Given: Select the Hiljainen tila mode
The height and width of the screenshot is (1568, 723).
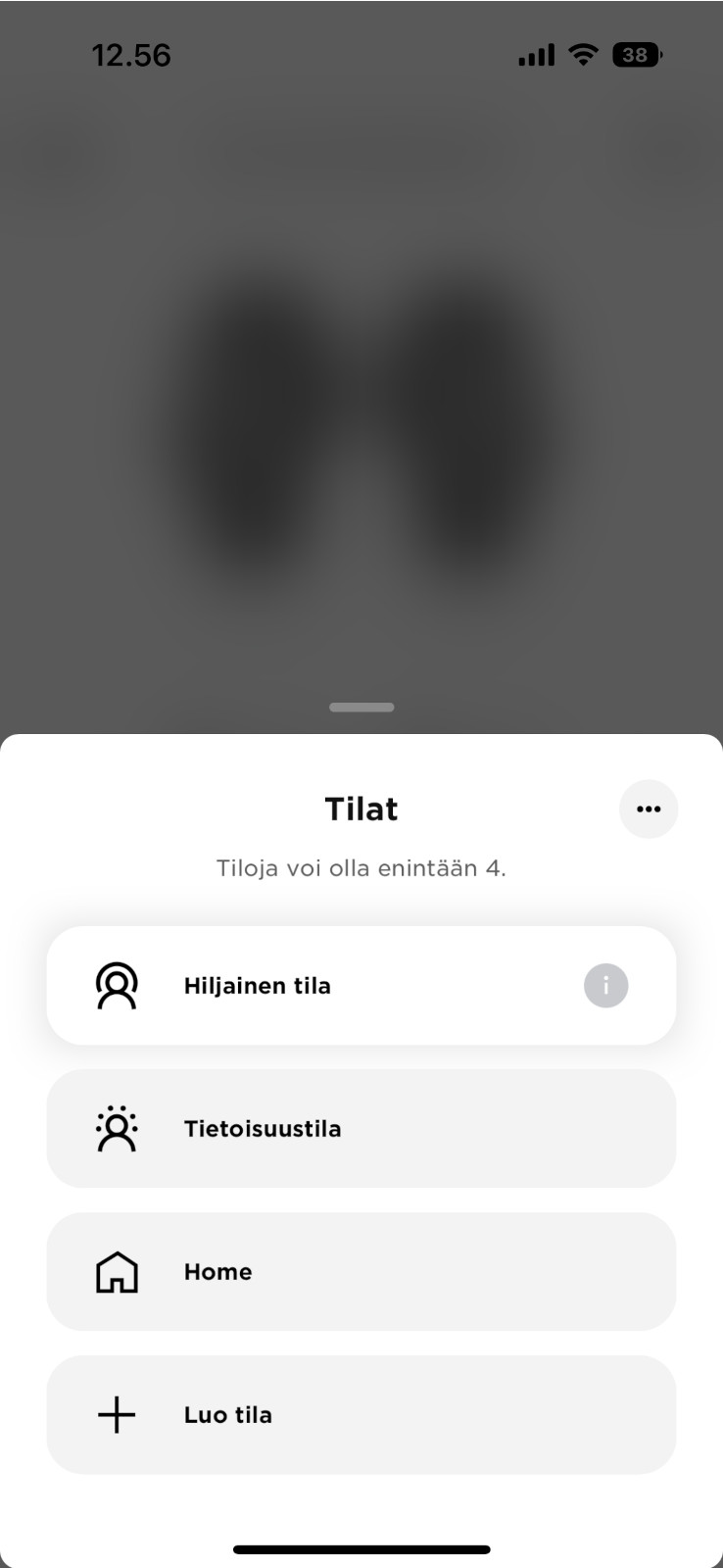Looking at the screenshot, I should coord(361,985).
